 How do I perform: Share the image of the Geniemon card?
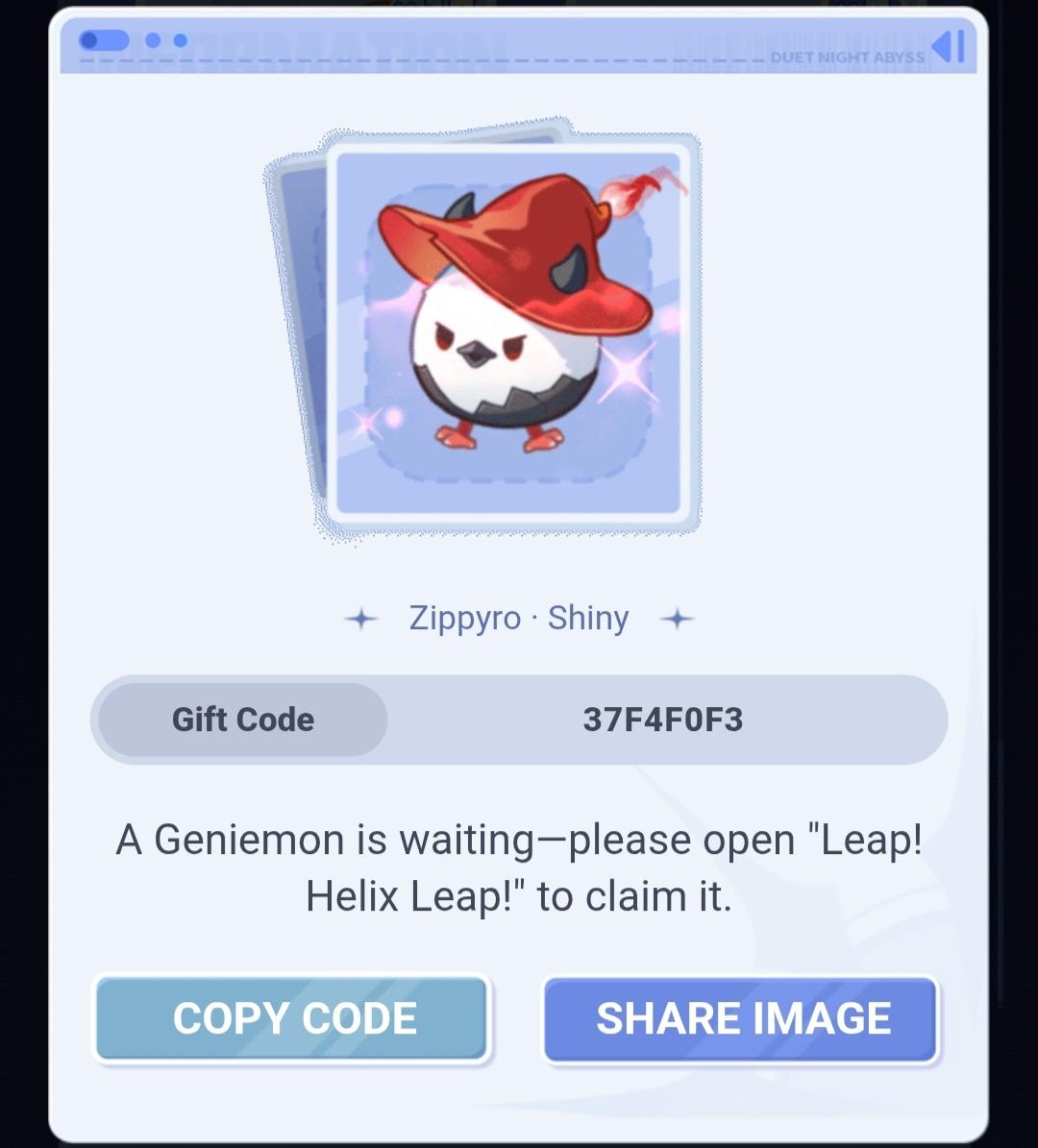(x=741, y=1019)
